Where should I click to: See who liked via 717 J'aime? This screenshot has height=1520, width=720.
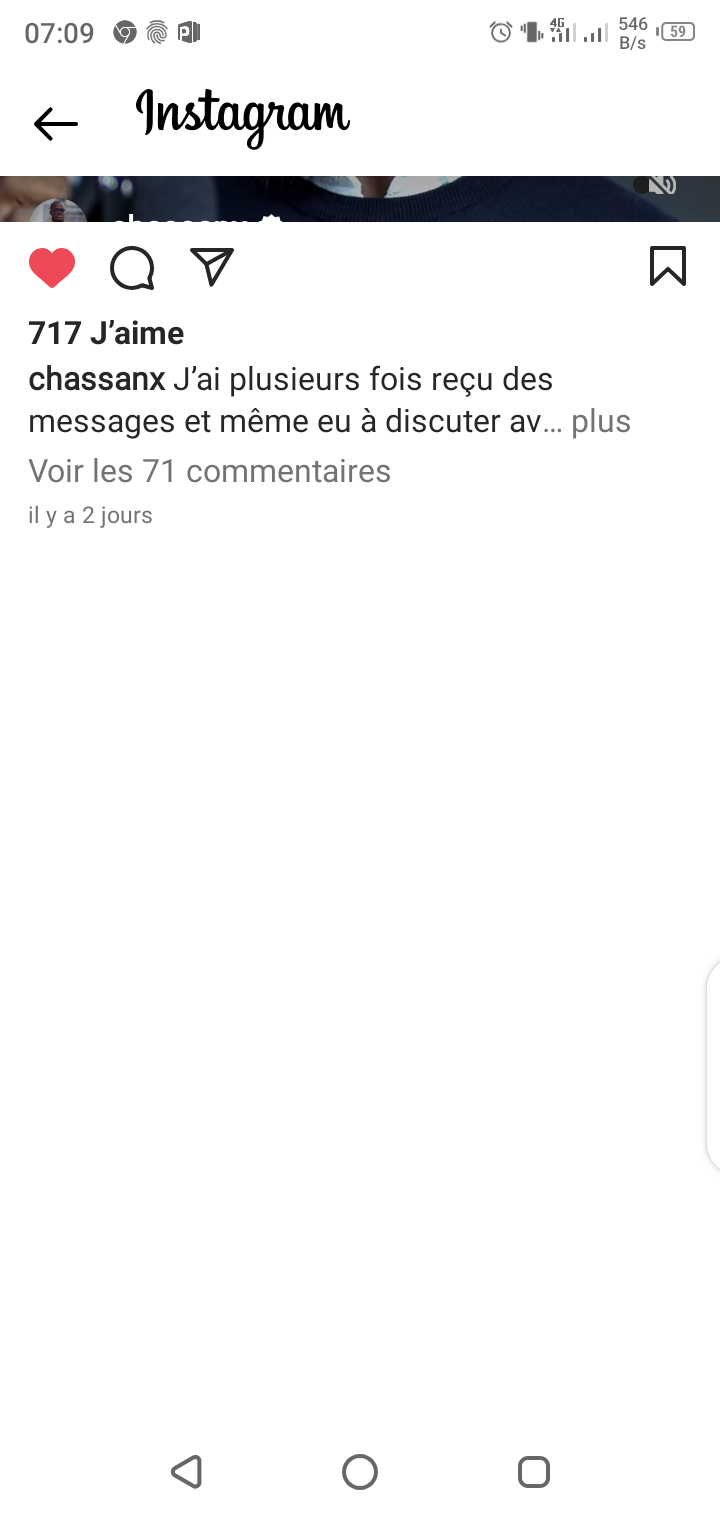coord(106,333)
